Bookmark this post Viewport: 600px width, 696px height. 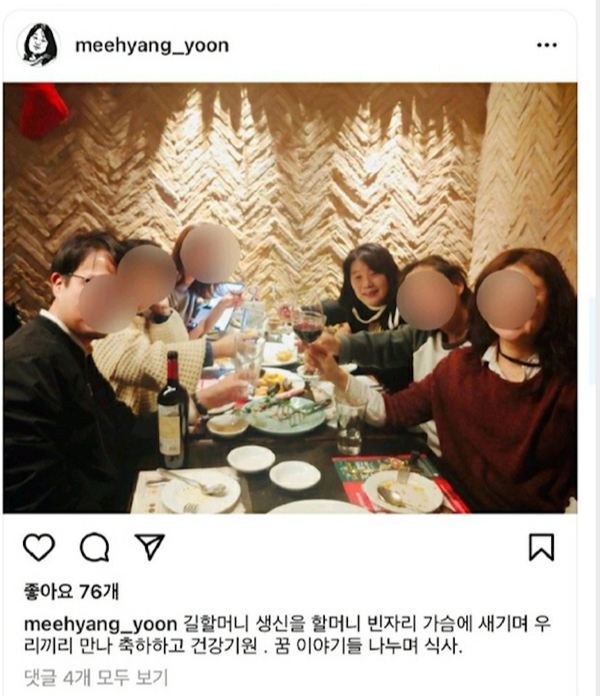[541, 546]
